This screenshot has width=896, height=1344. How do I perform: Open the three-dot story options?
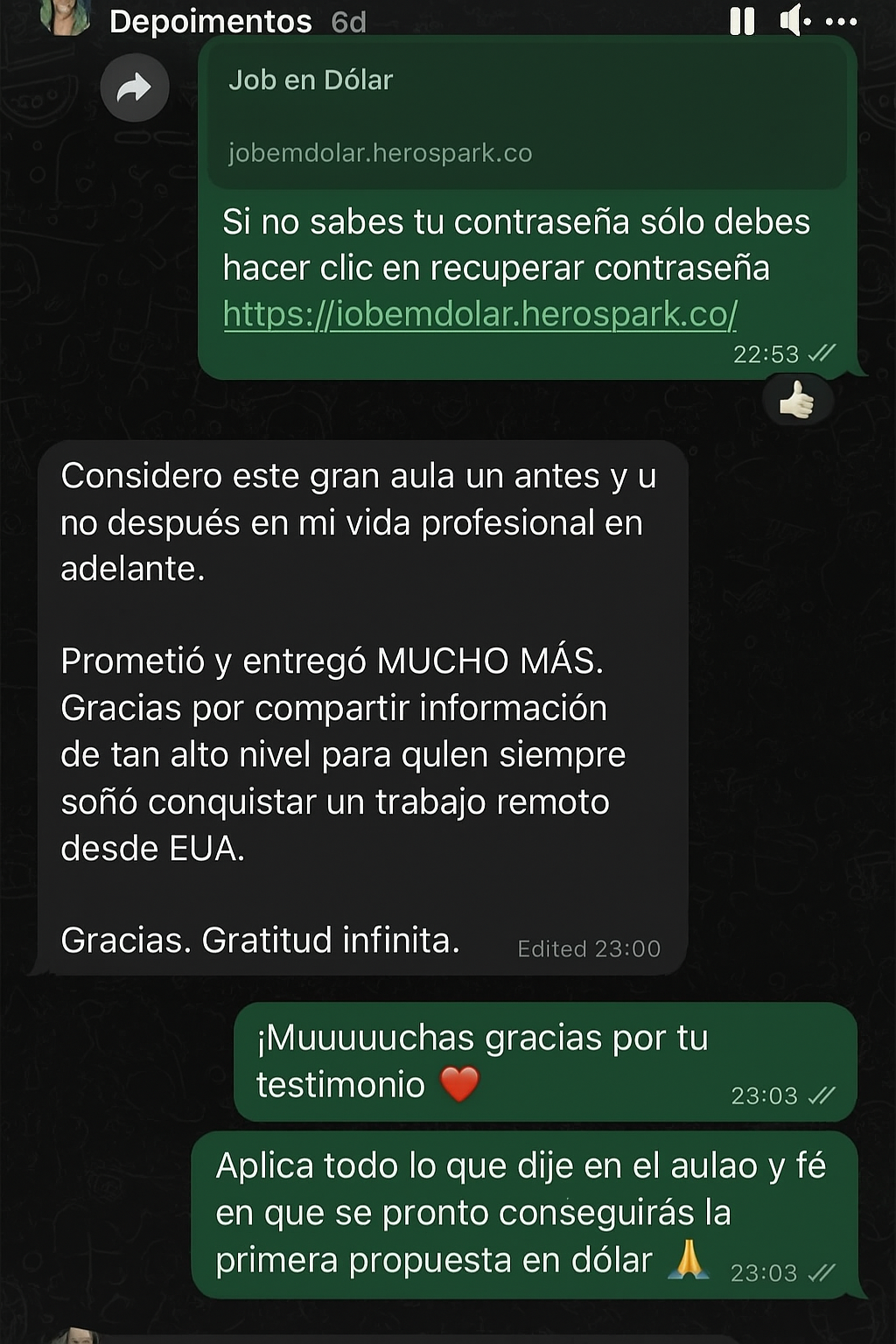coord(842,21)
